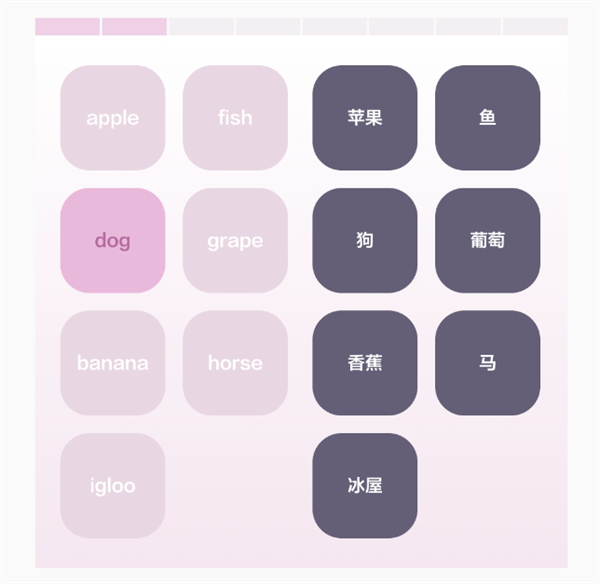This screenshot has height=584, width=600.
Task: Match with the 狗 tile
Action: (365, 241)
